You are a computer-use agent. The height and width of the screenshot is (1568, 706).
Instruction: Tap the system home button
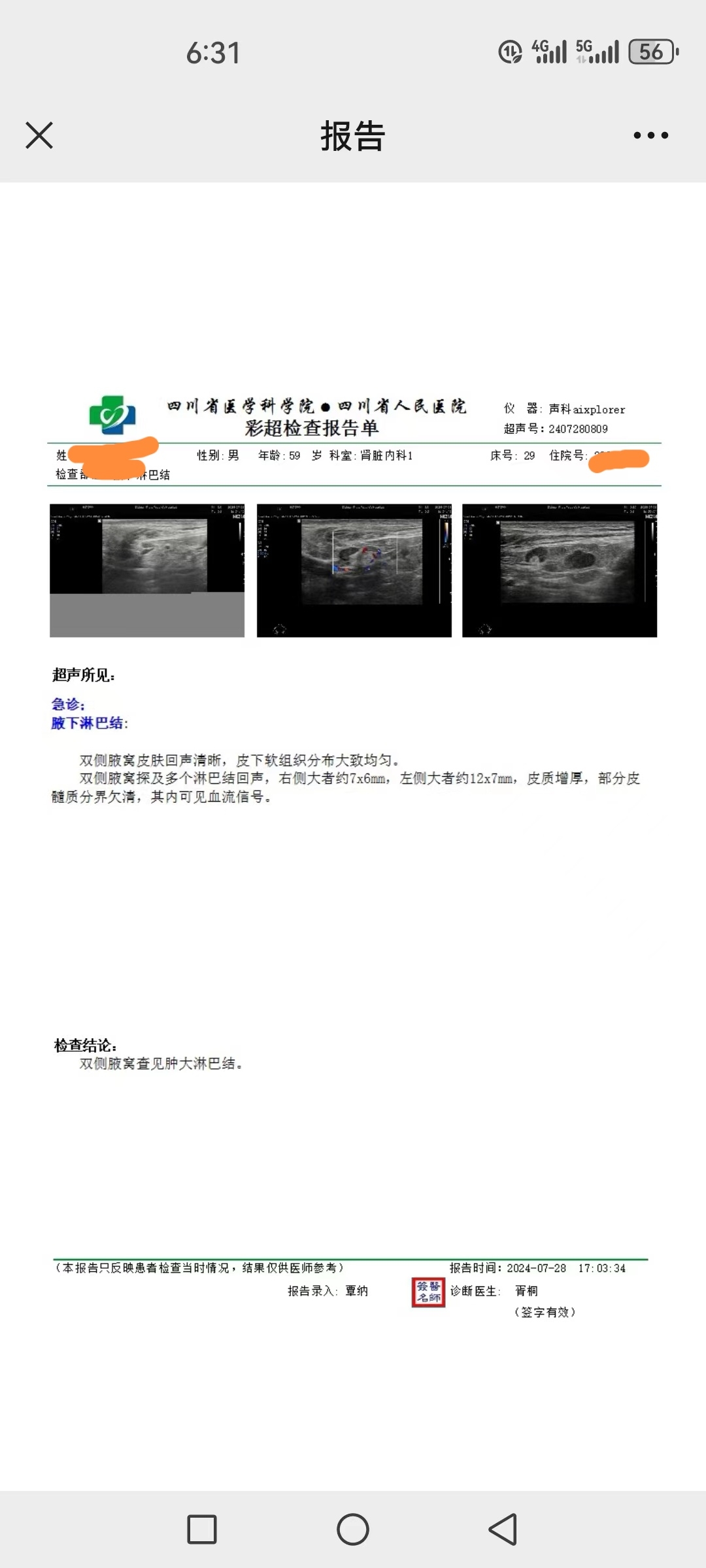coord(353,1529)
